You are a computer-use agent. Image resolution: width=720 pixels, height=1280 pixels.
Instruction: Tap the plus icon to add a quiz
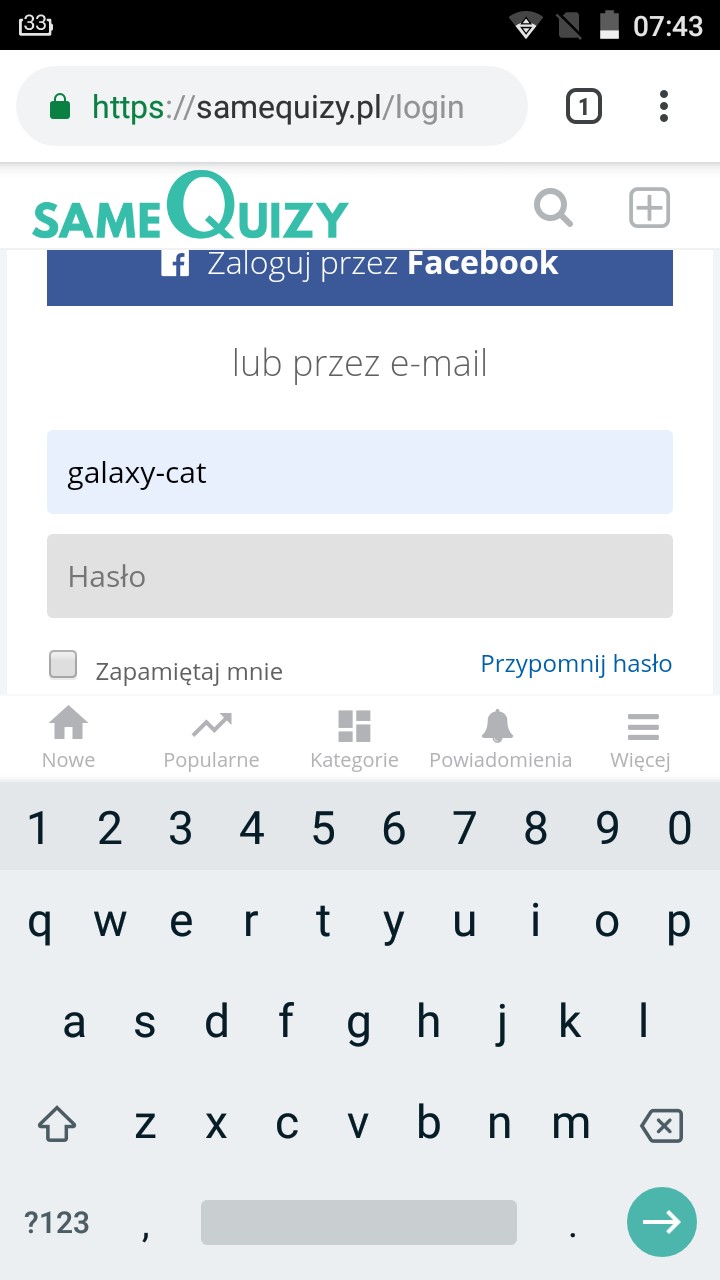click(649, 208)
